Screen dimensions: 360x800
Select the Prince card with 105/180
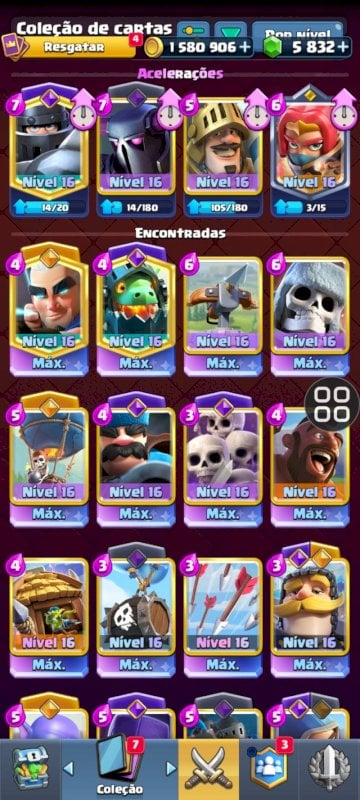click(x=223, y=153)
